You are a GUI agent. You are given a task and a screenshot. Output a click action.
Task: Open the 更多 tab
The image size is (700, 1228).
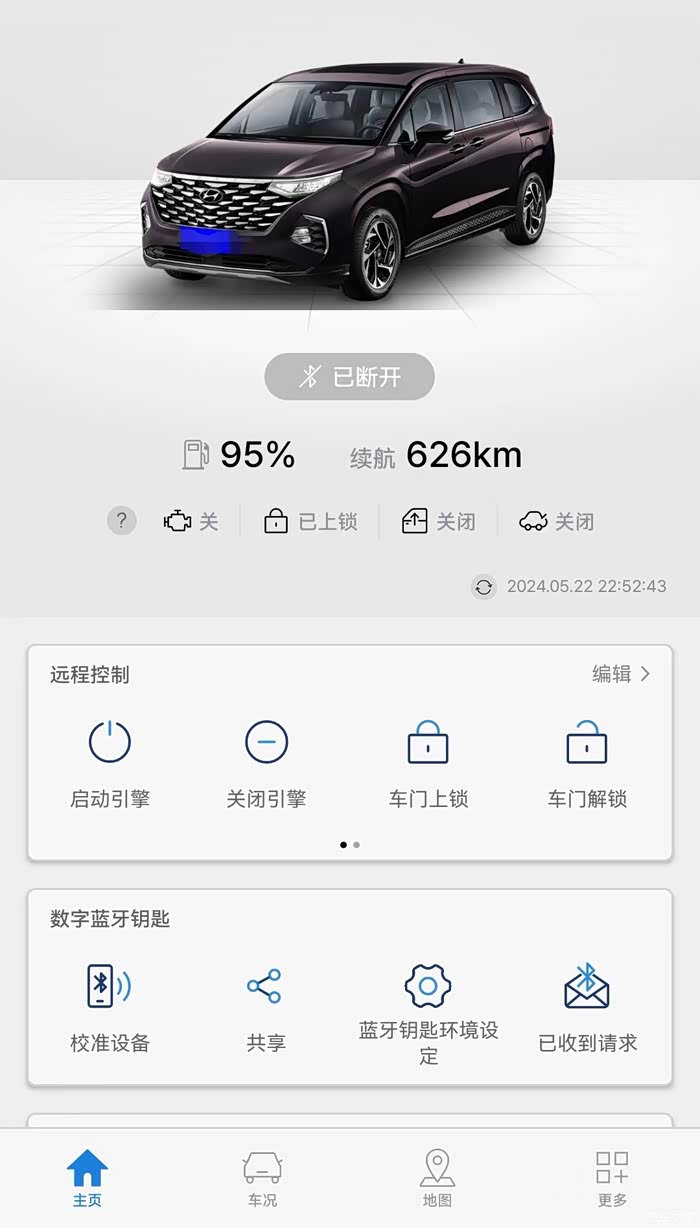[612, 1178]
